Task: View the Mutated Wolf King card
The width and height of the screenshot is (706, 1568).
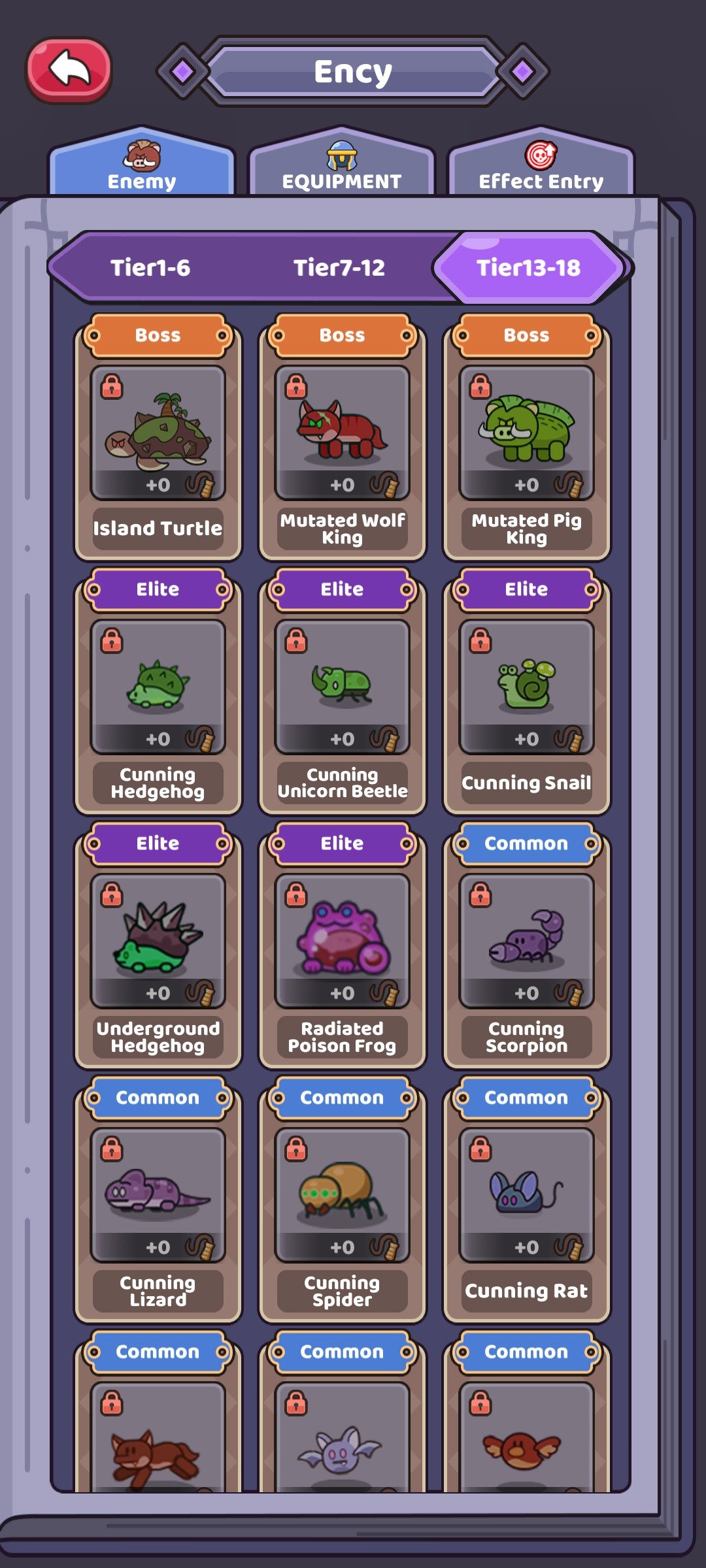Action: [x=342, y=438]
